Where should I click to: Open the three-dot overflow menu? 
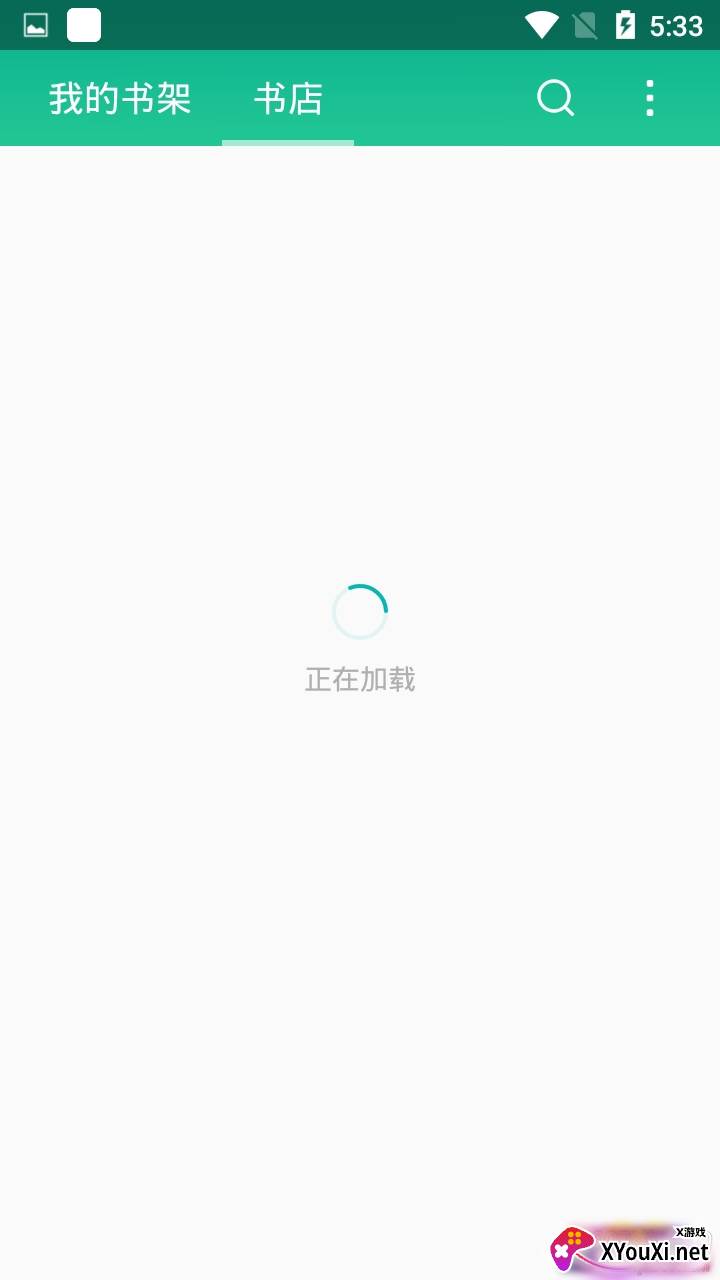(x=650, y=98)
